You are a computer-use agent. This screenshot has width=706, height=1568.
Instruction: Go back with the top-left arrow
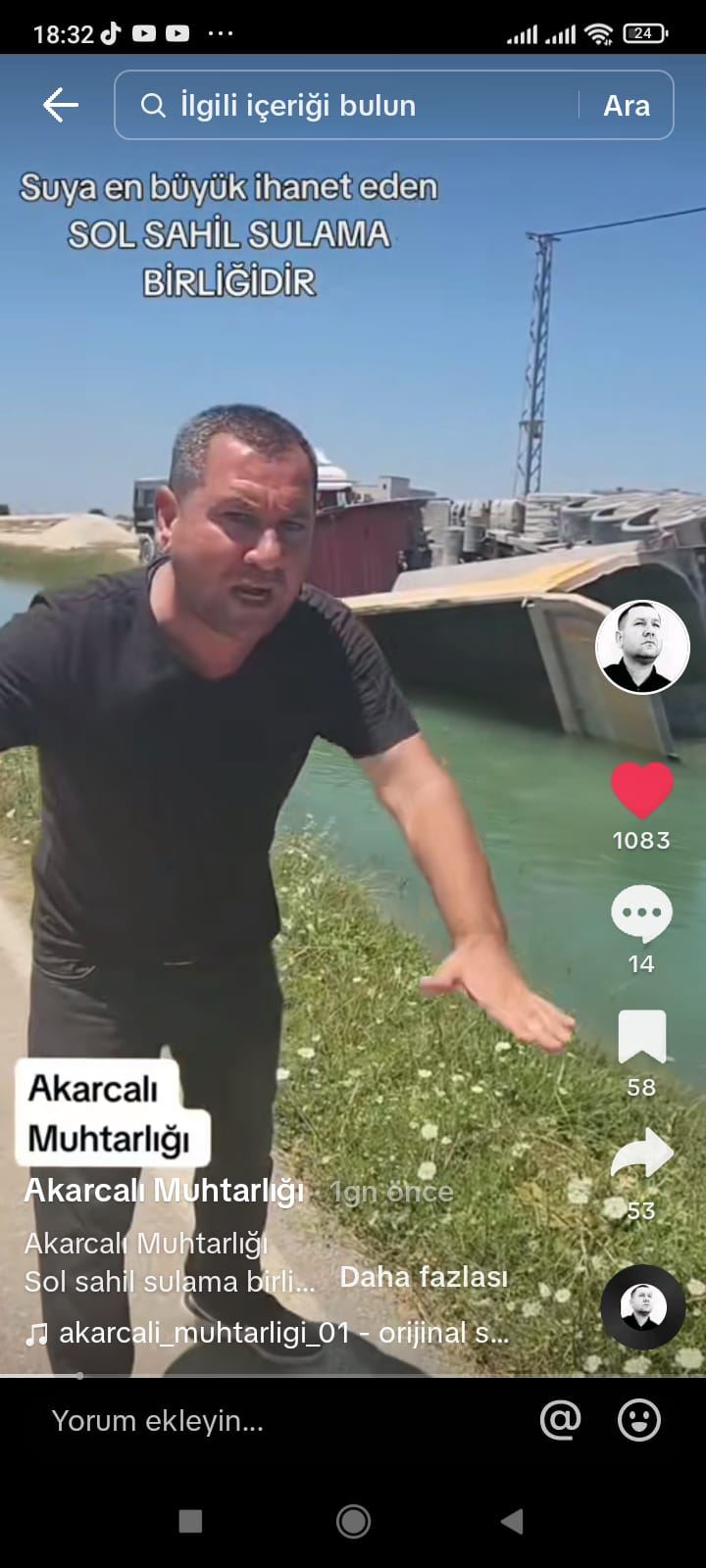[60, 105]
